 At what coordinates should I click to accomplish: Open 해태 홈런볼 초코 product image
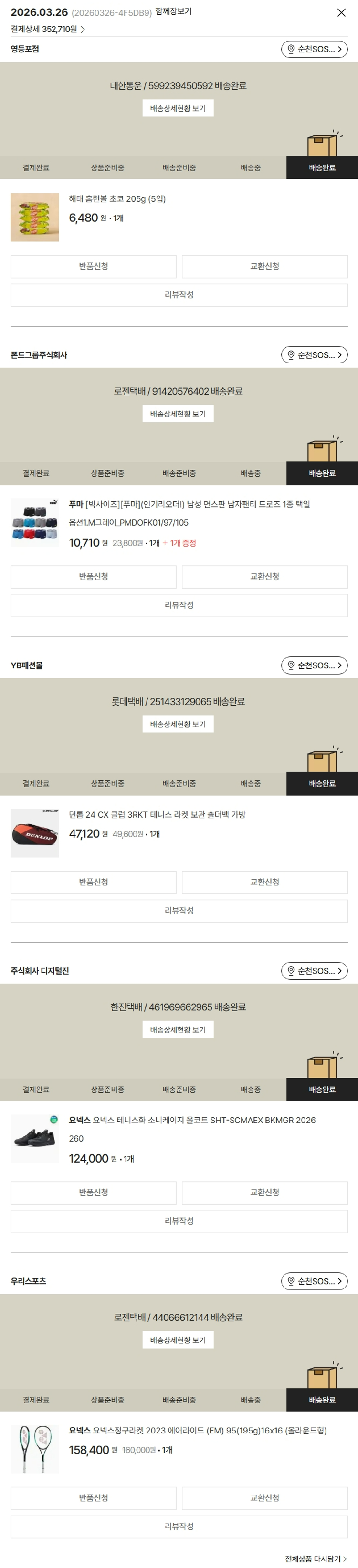point(35,218)
